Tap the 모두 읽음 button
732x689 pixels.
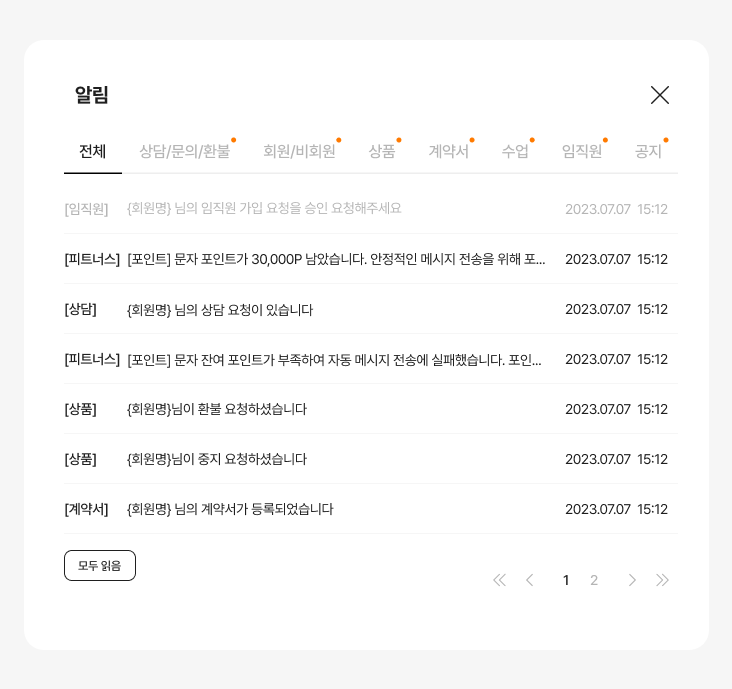tap(100, 565)
